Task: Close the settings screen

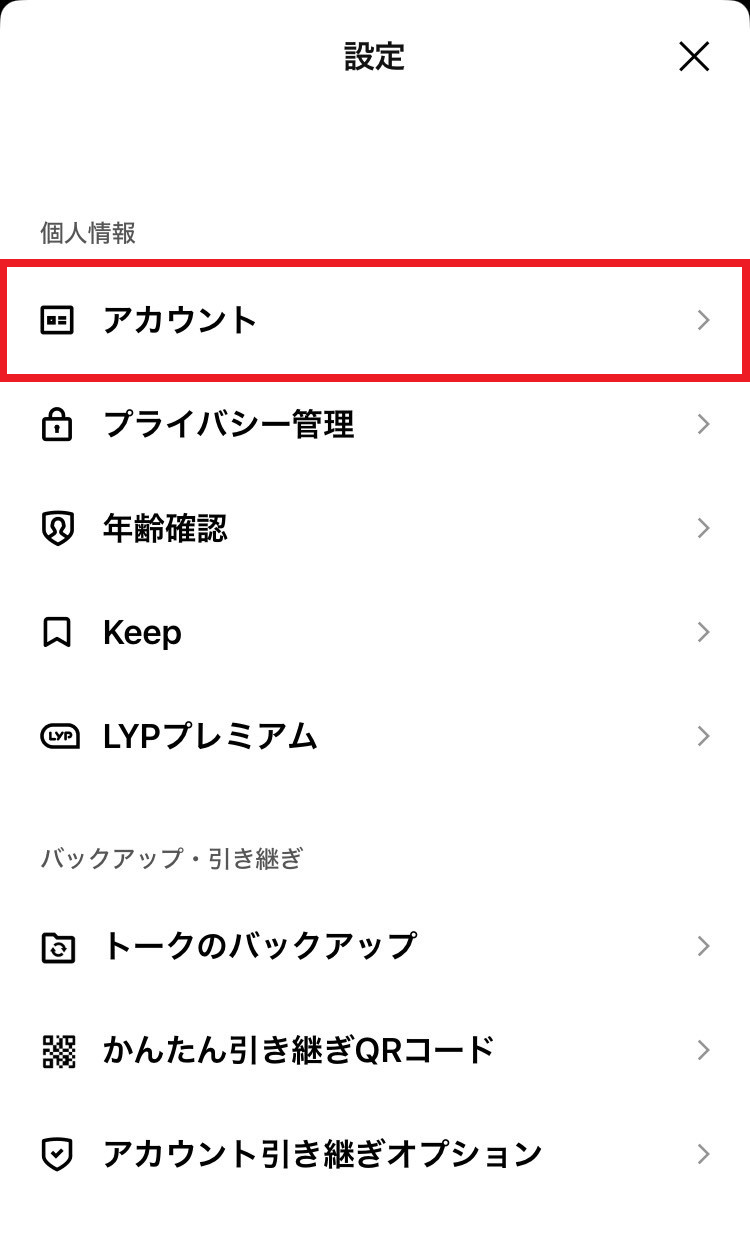Action: tap(694, 57)
